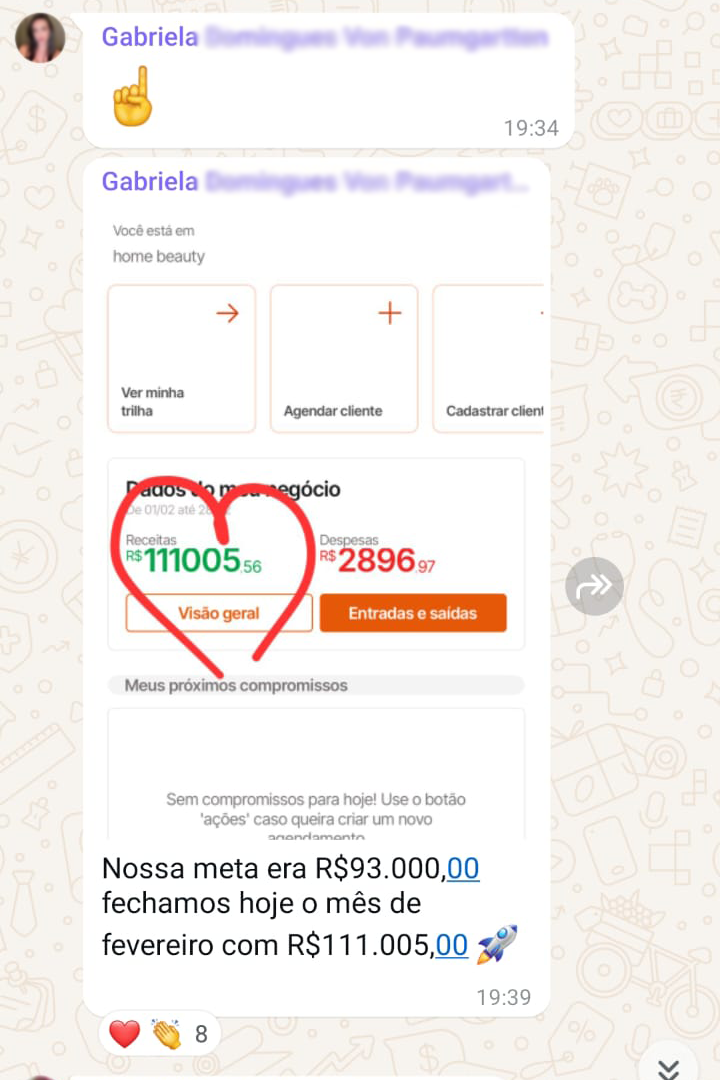Tap the arrow icon on Ver minha trilha
The height and width of the screenshot is (1080, 720).
[x=228, y=313]
